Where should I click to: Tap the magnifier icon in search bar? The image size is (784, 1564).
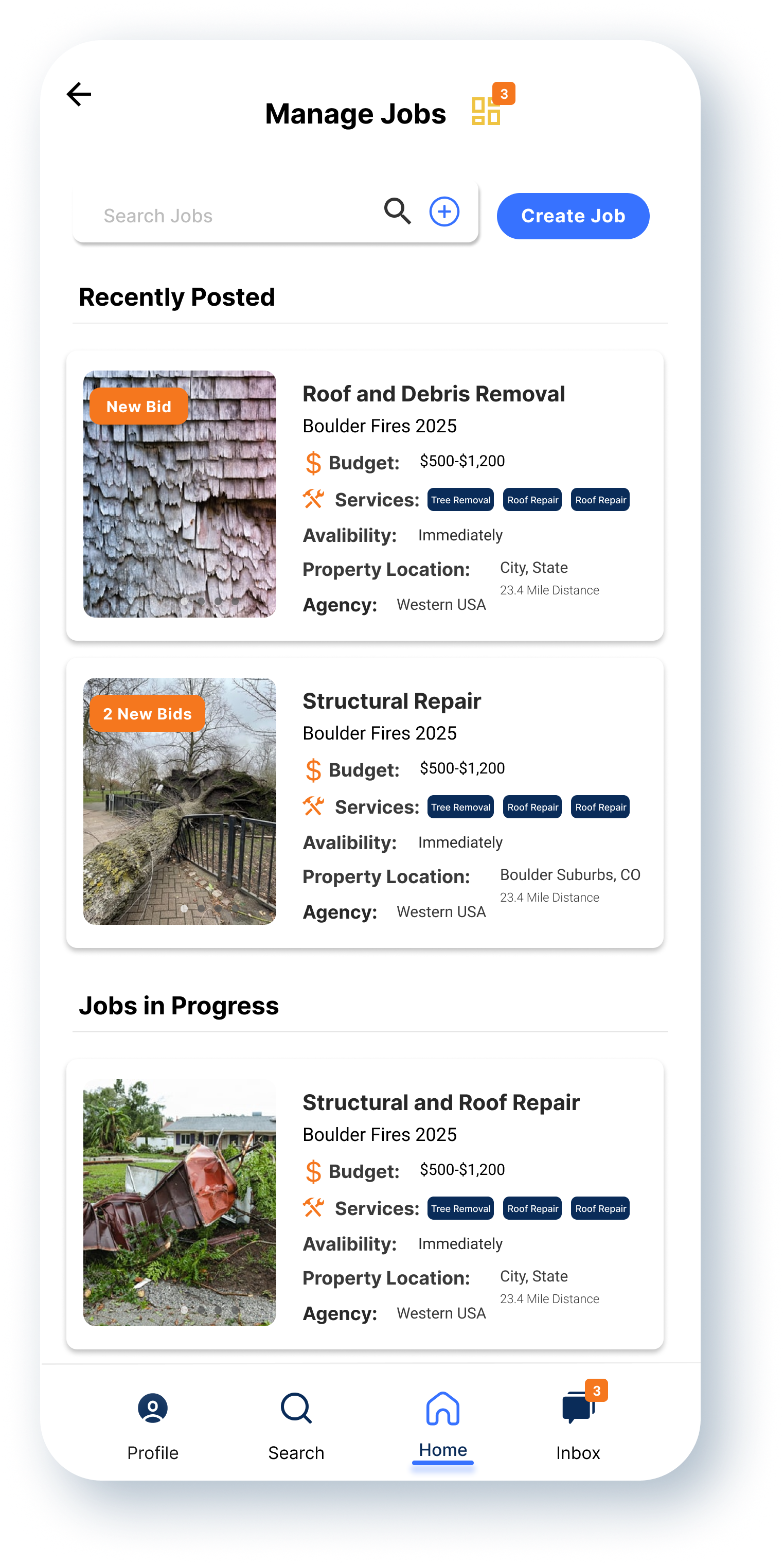pos(398,212)
